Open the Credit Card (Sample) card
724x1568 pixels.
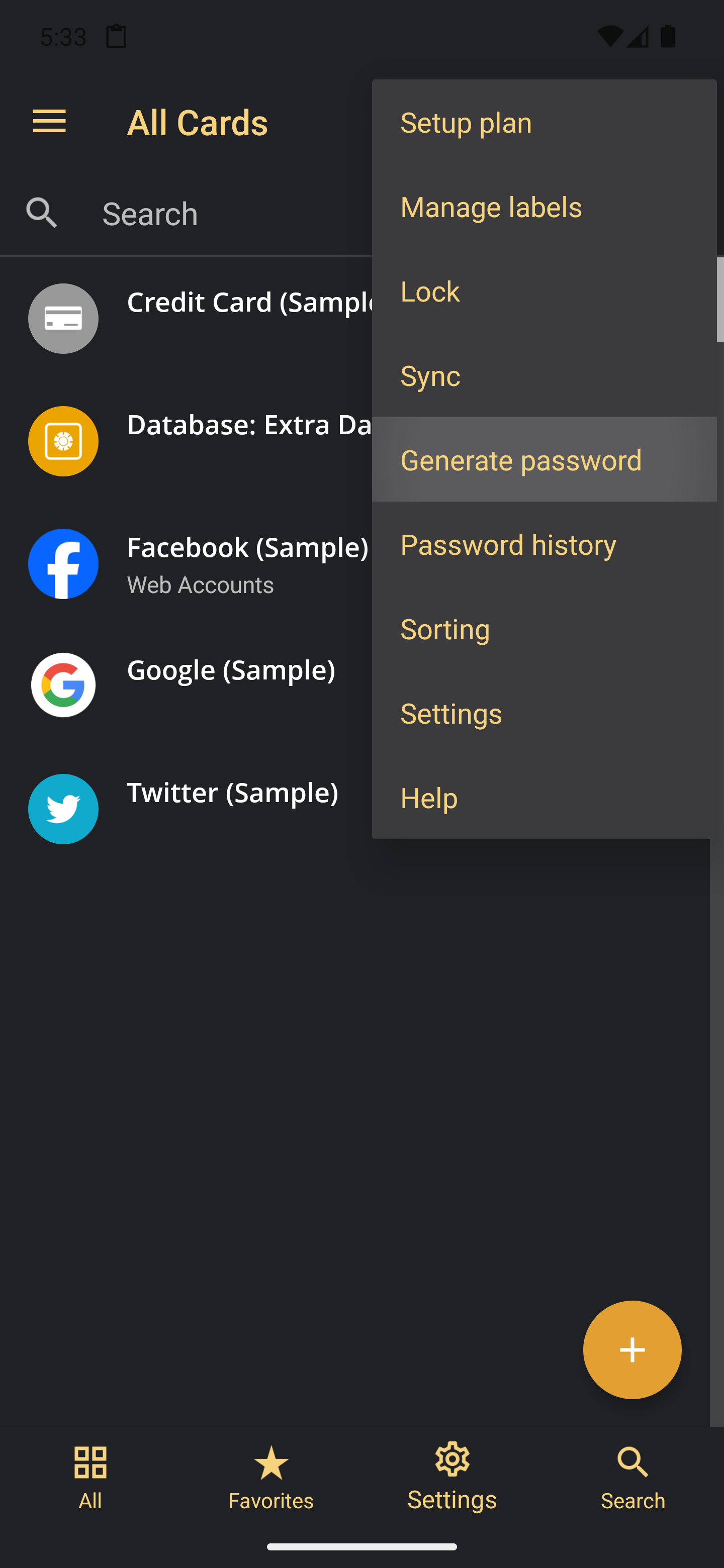(x=186, y=318)
